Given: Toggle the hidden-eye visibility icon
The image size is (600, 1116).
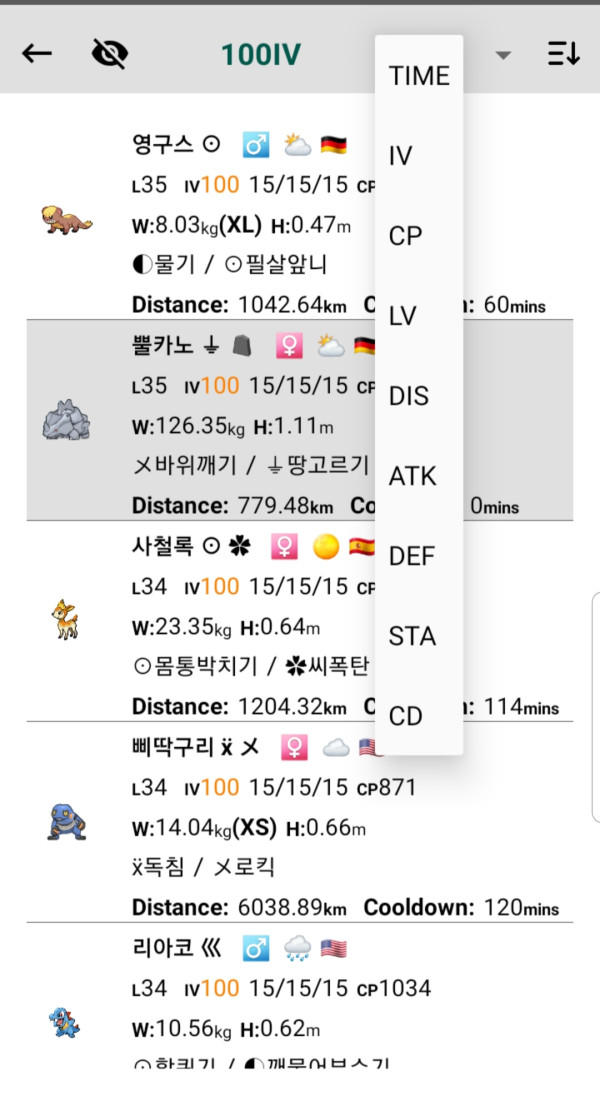Looking at the screenshot, I should coord(109,54).
